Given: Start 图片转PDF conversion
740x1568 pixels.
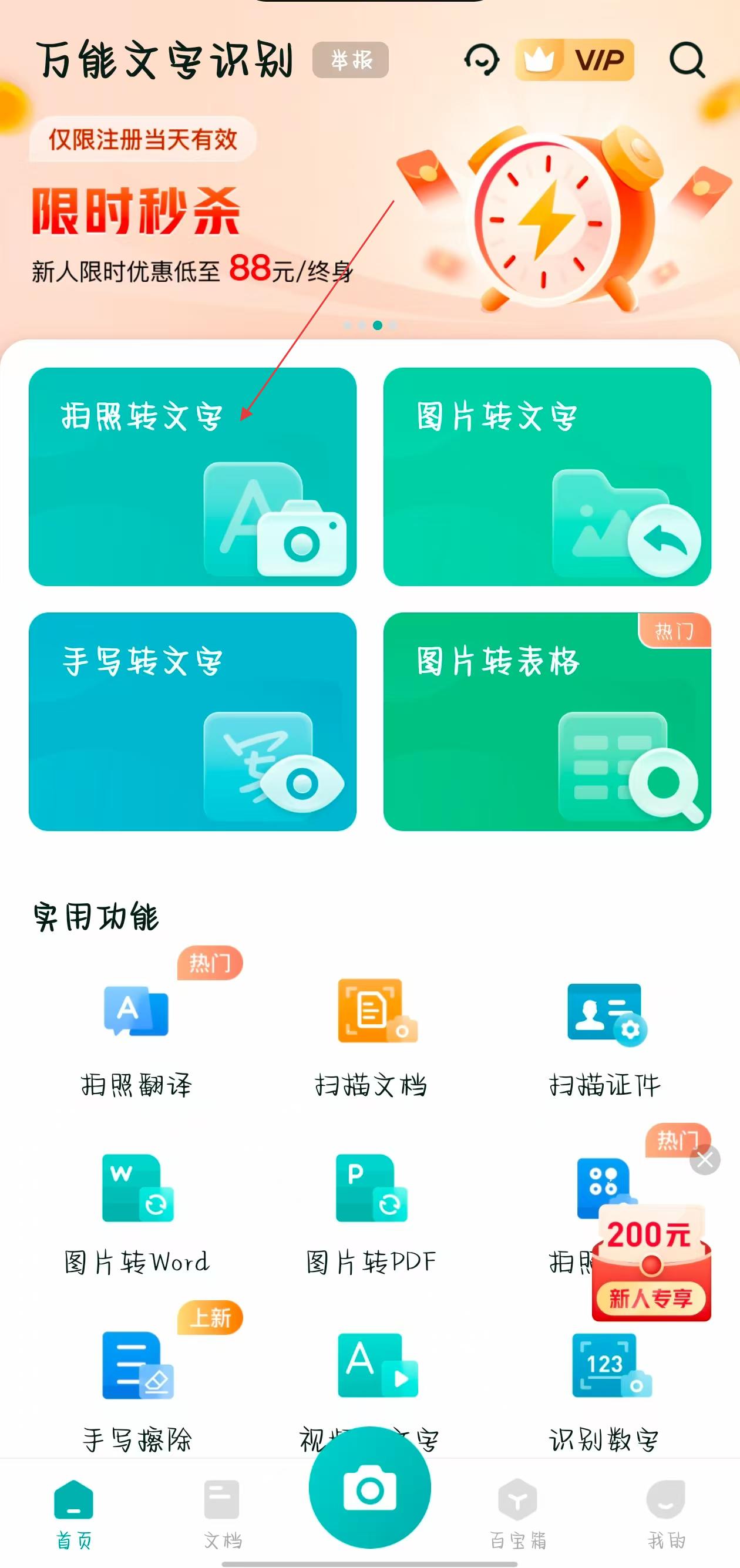Looking at the screenshot, I should click(371, 1212).
